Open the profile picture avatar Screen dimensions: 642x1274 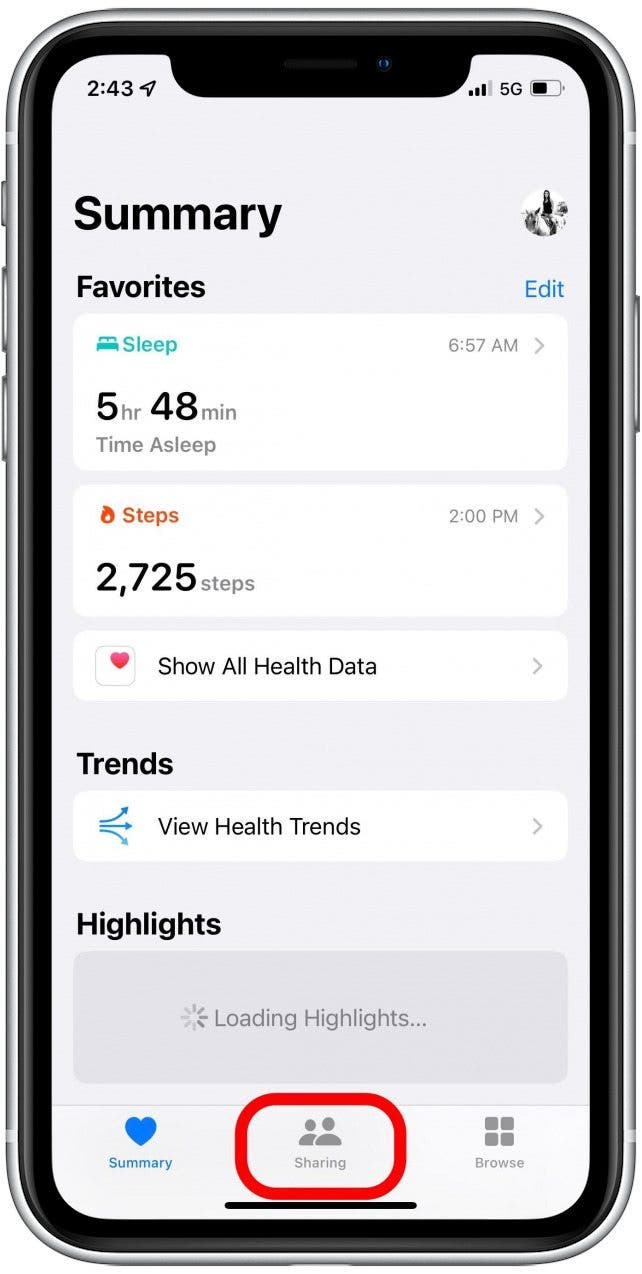tap(544, 213)
